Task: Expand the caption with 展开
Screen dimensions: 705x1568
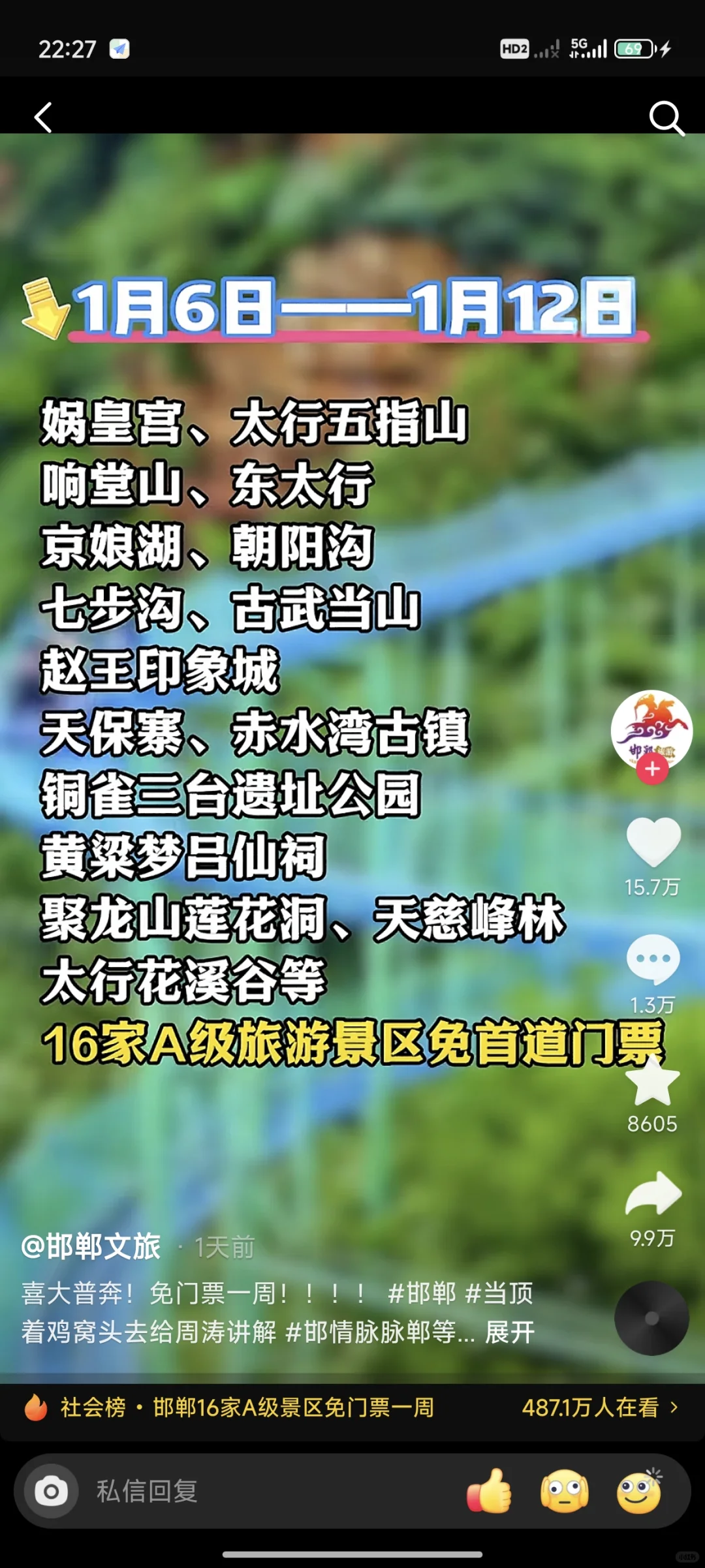Action: [509, 1332]
